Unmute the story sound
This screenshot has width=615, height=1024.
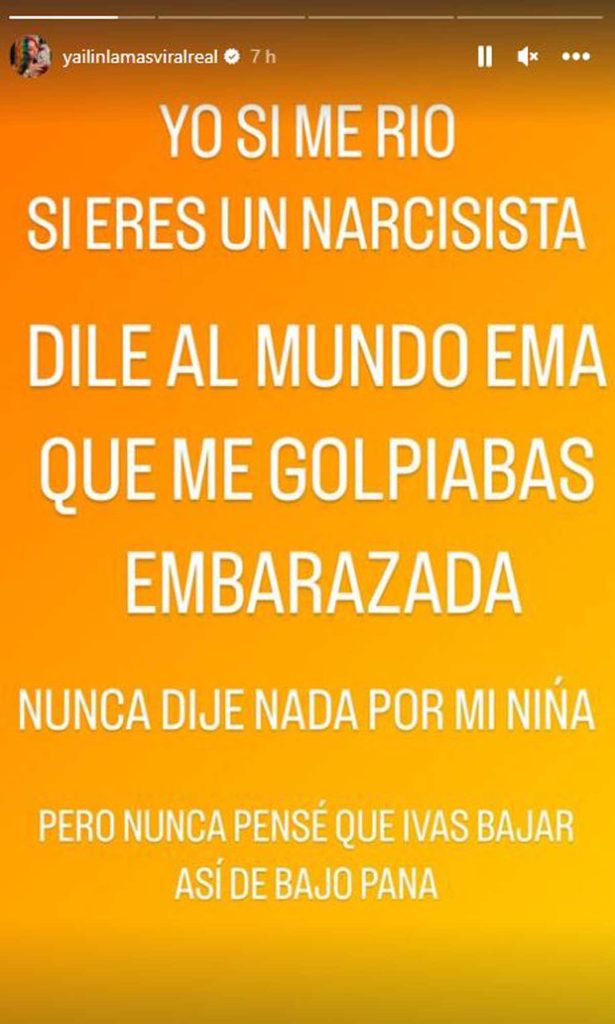(528, 57)
